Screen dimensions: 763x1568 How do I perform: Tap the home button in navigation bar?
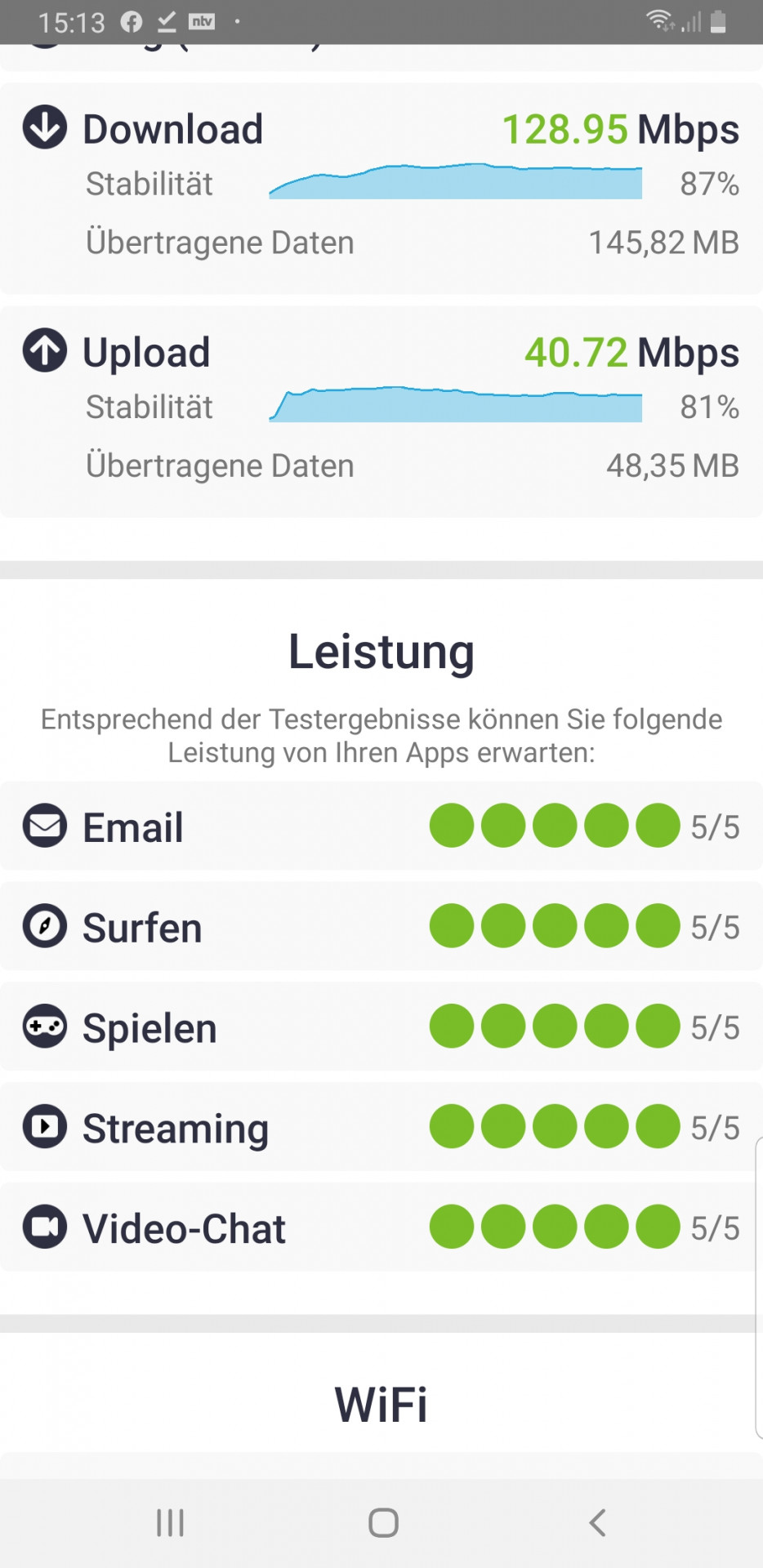coord(383,1522)
